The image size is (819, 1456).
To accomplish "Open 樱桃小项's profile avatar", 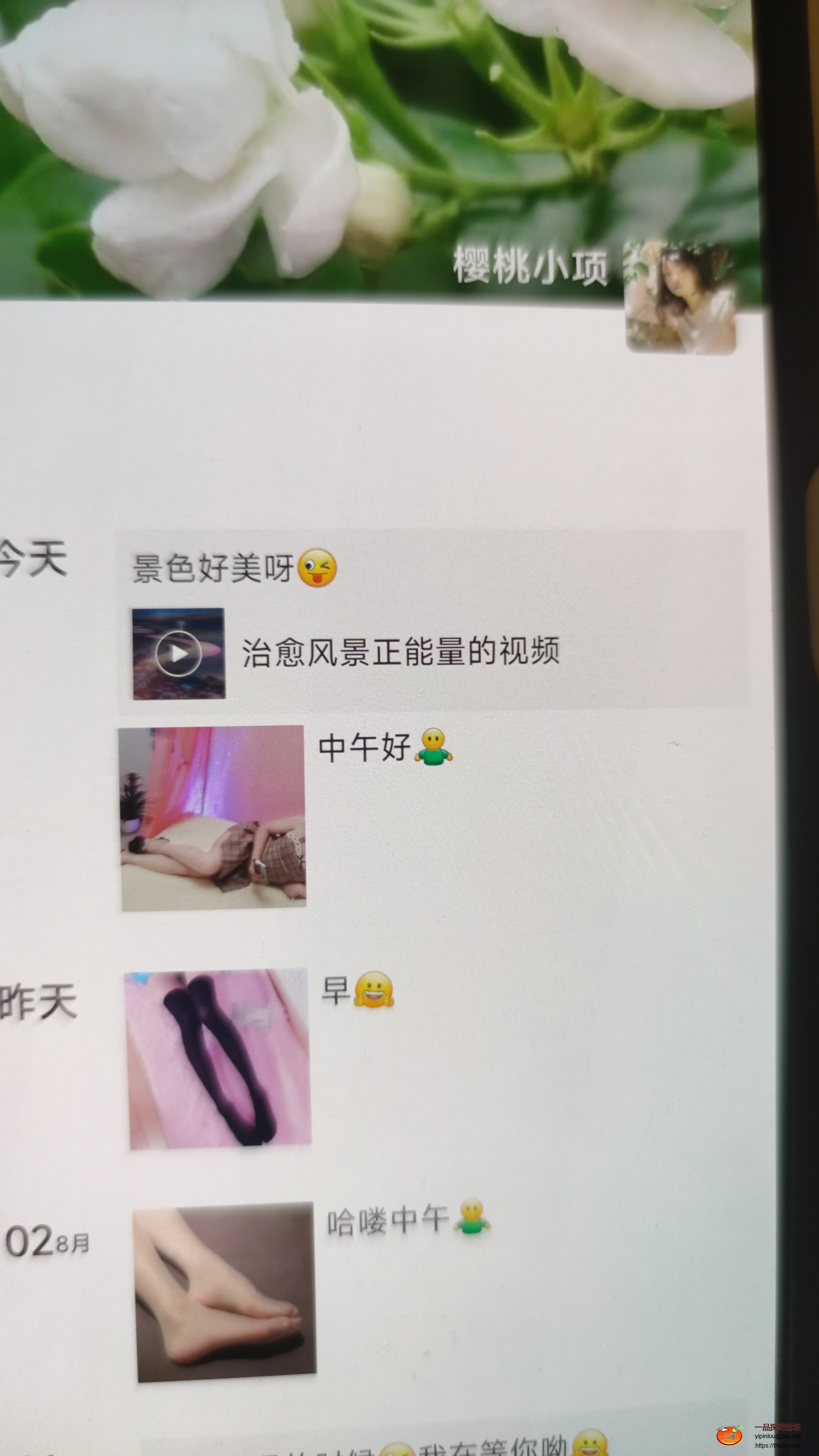I will [681, 298].
